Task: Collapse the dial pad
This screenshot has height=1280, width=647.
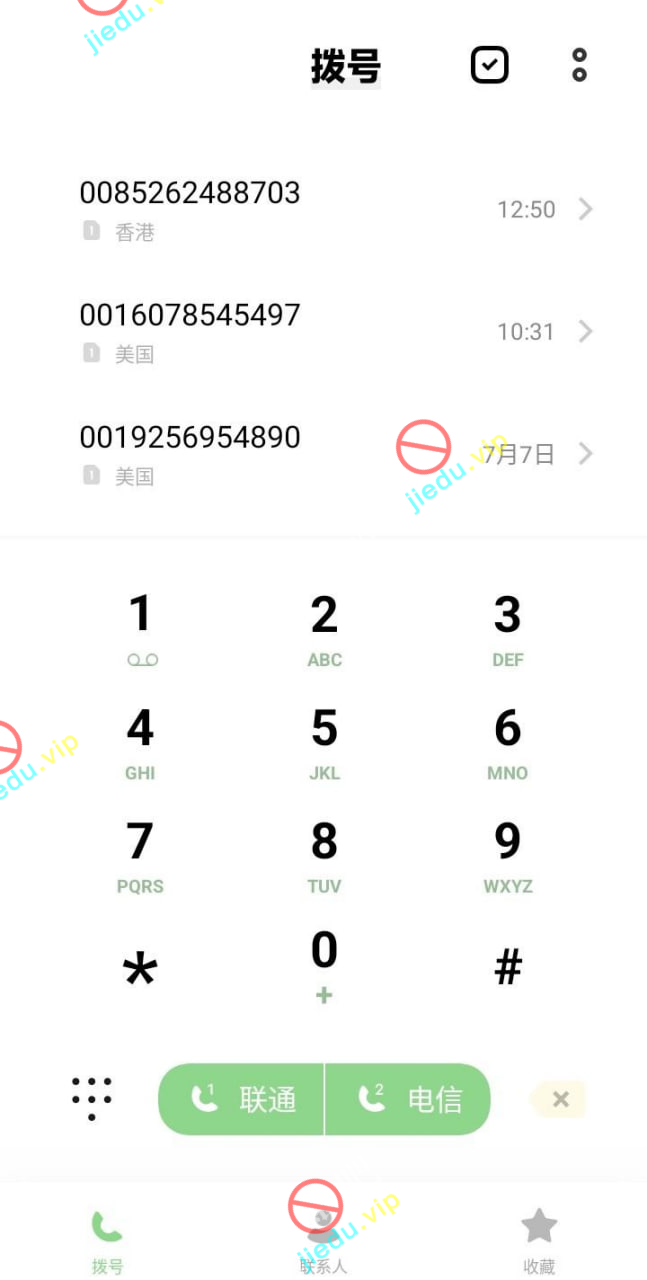Action: tap(92, 1099)
